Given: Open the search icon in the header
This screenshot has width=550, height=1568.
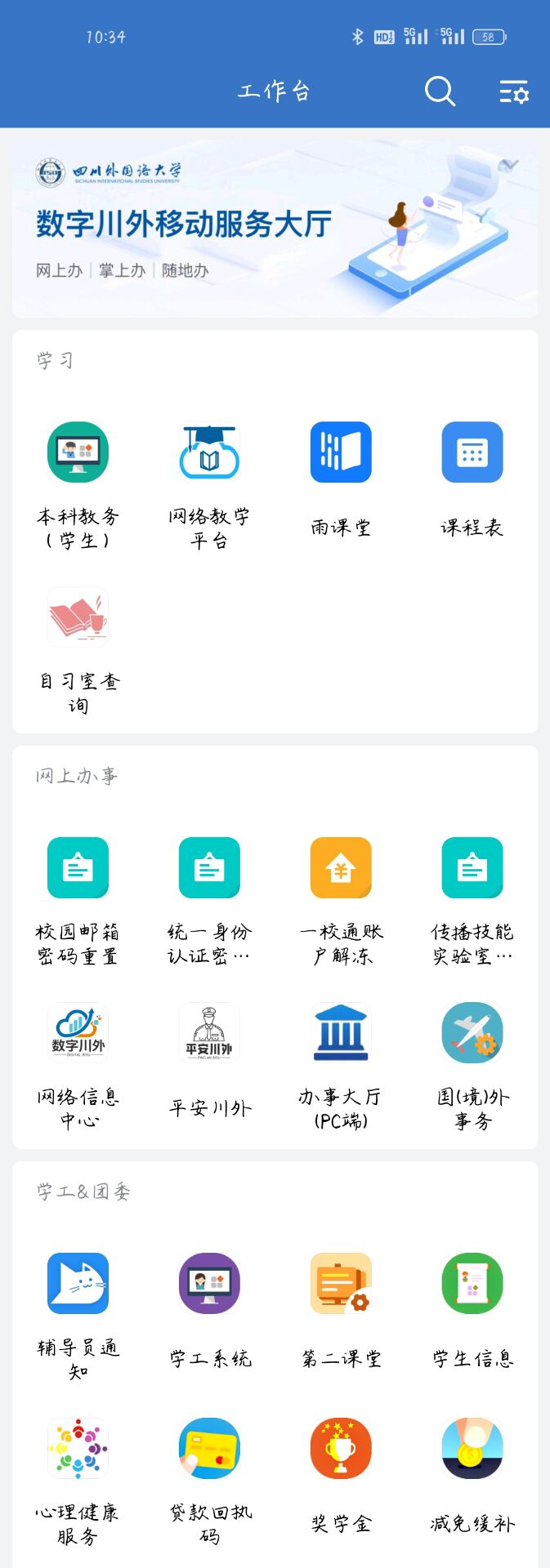Looking at the screenshot, I should point(439,91).
